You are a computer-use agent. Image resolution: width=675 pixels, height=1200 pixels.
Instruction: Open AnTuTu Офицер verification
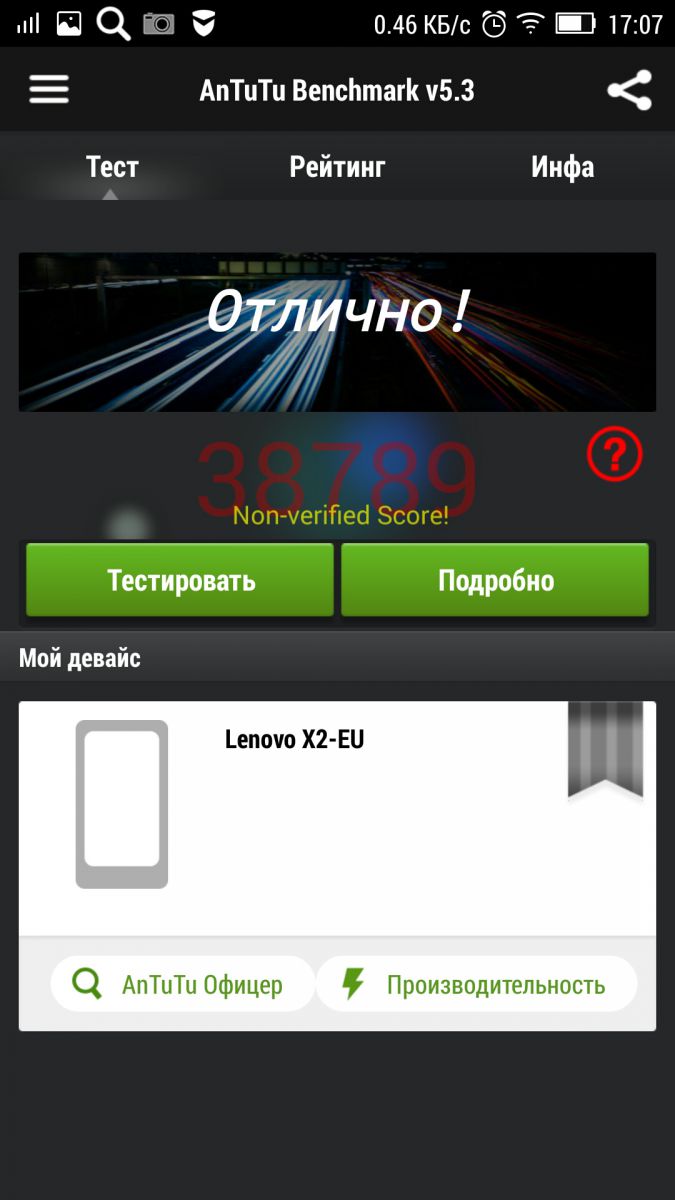click(182, 984)
